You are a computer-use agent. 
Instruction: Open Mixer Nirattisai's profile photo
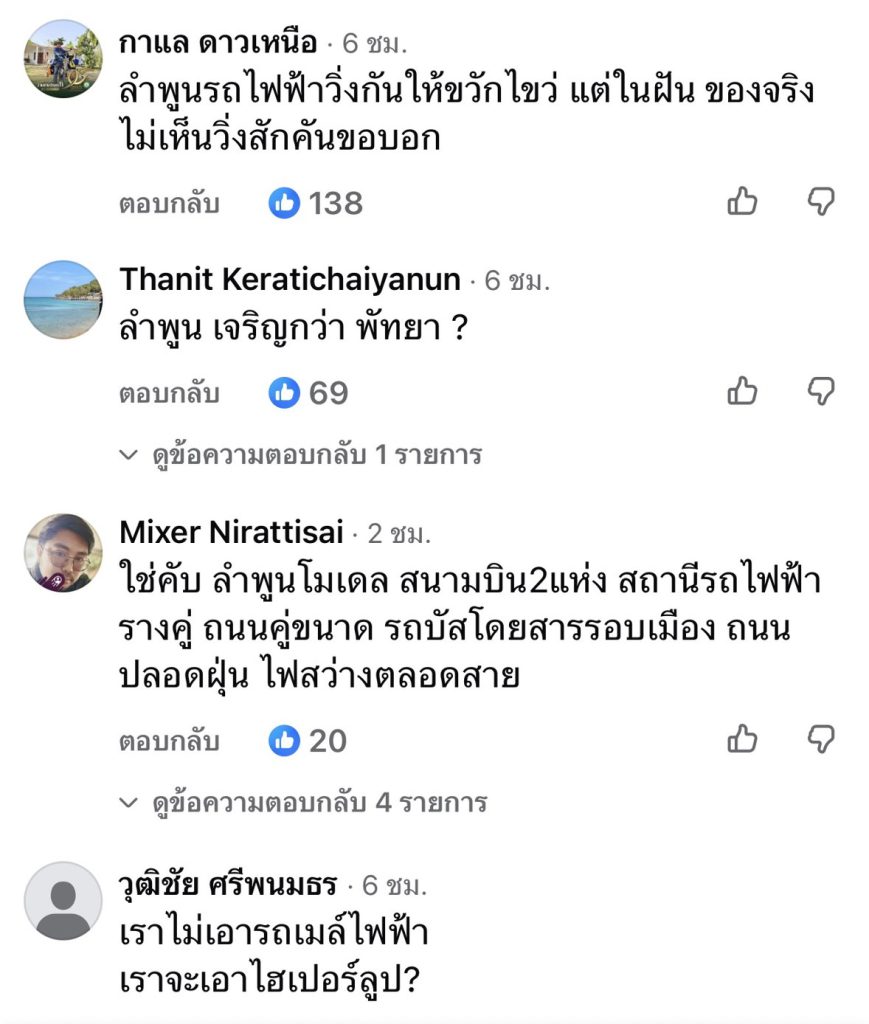(63, 553)
